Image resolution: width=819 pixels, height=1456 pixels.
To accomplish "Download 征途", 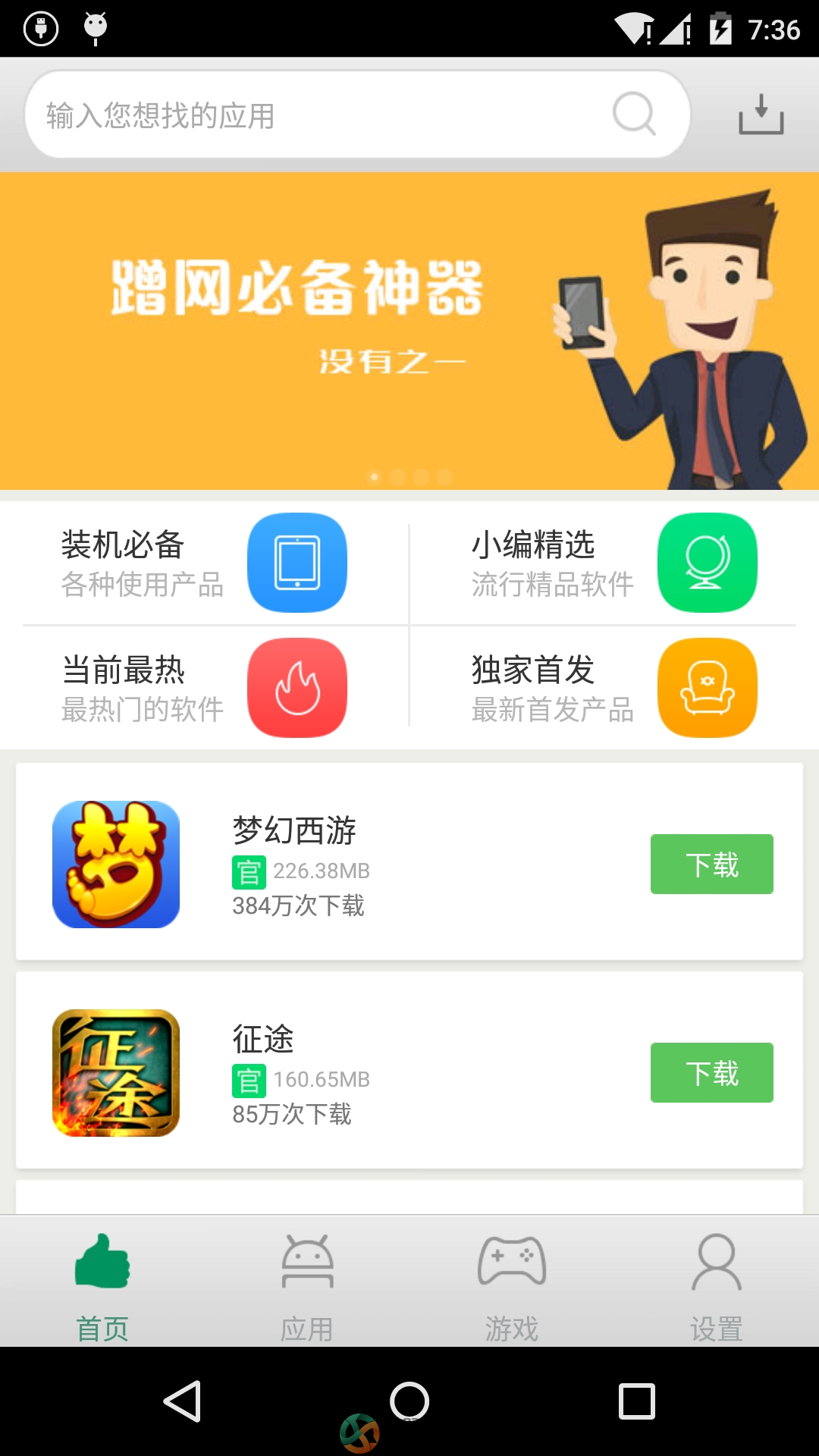I will click(x=711, y=1073).
